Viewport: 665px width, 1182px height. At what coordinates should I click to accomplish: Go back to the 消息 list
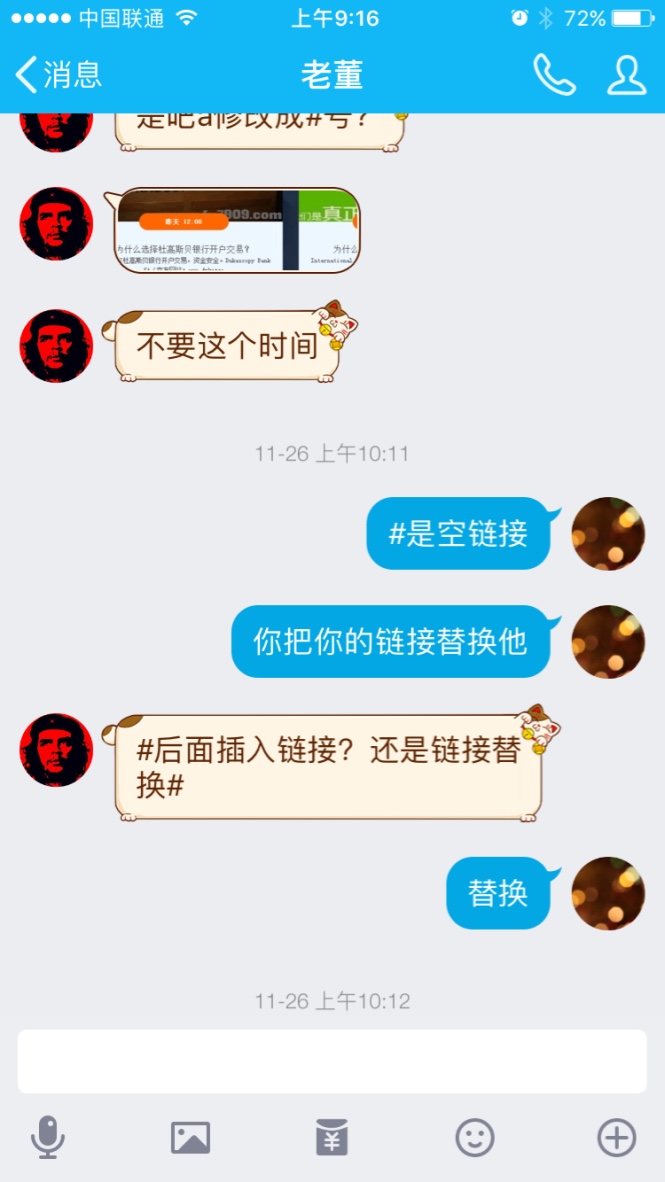pos(58,74)
